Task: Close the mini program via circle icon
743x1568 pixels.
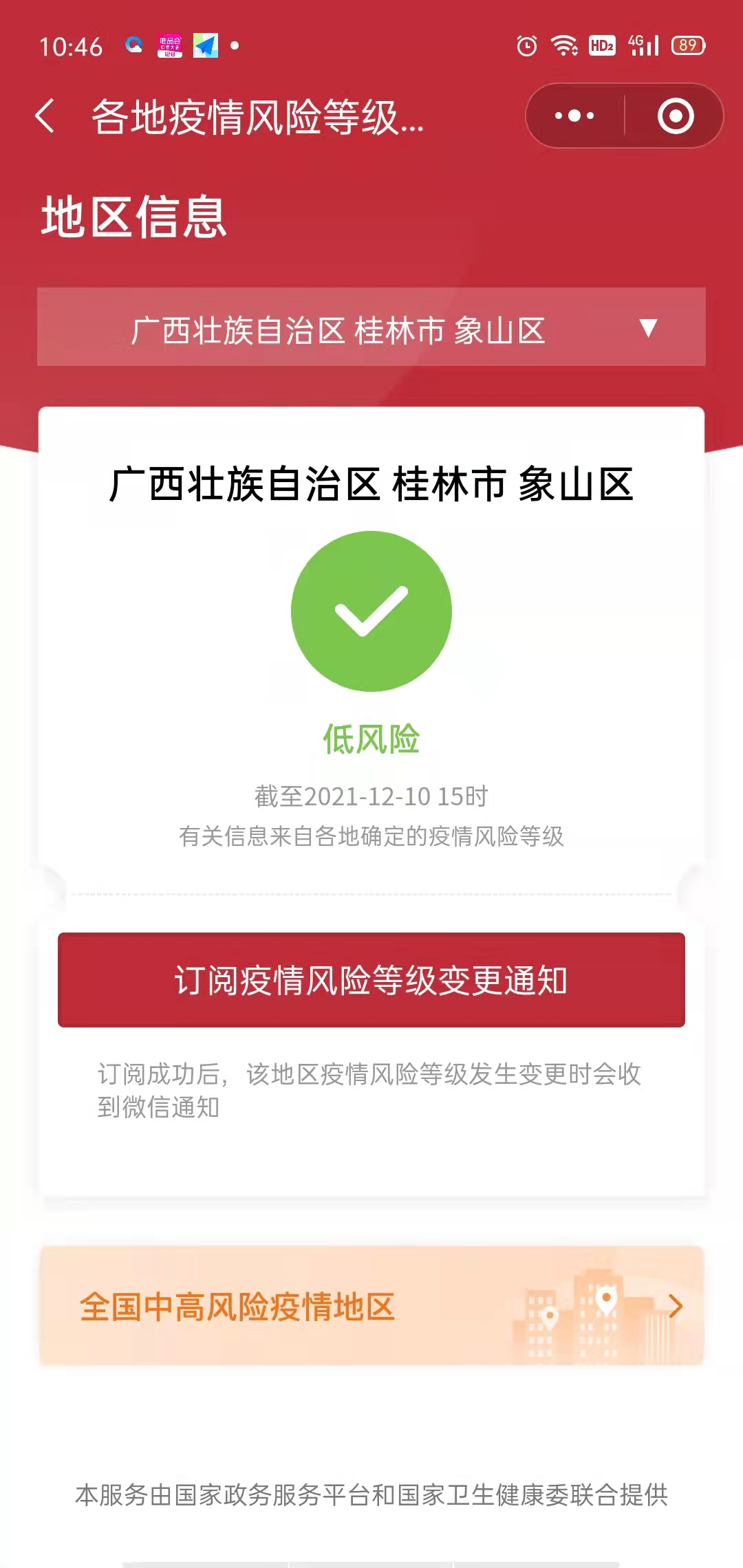Action: [x=675, y=116]
